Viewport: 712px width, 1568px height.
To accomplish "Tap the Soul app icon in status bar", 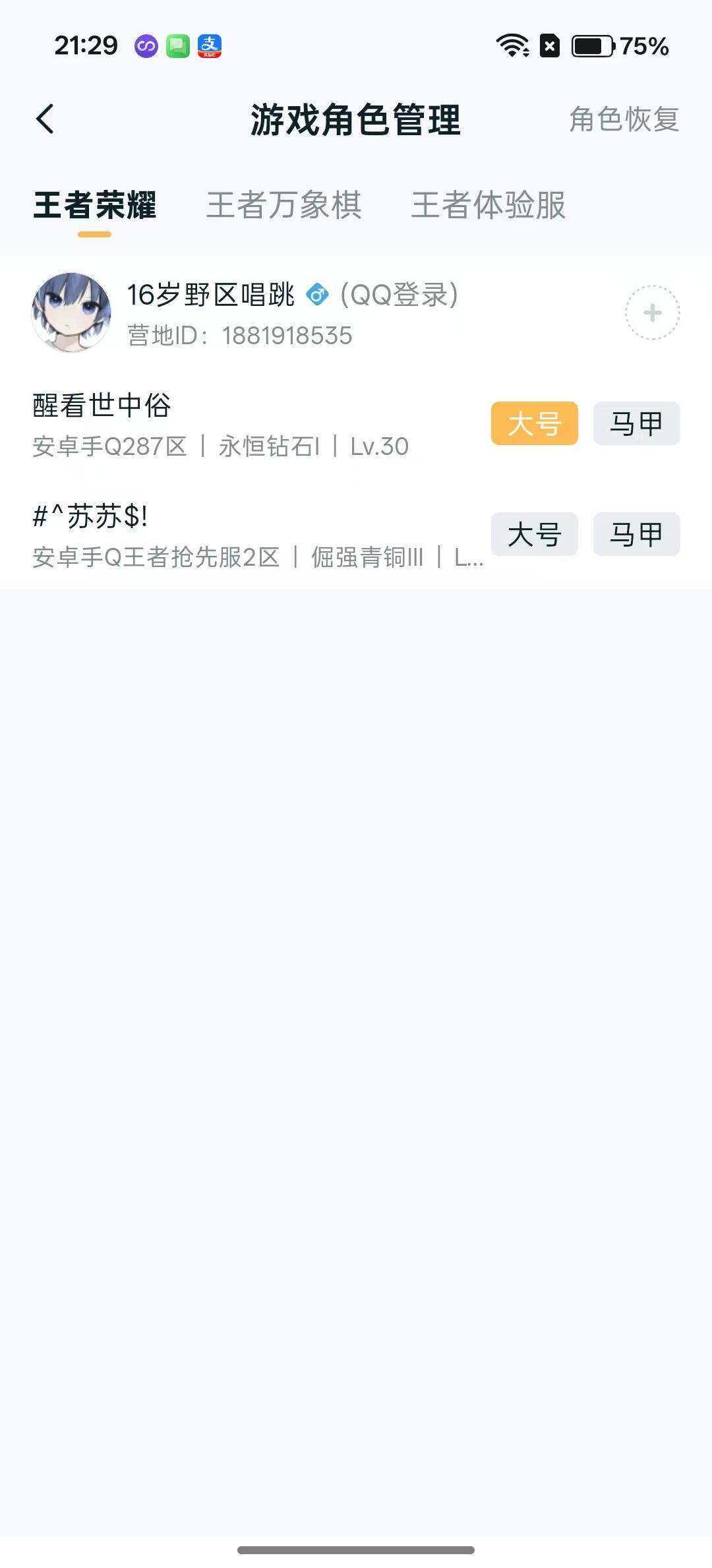I will [146, 45].
